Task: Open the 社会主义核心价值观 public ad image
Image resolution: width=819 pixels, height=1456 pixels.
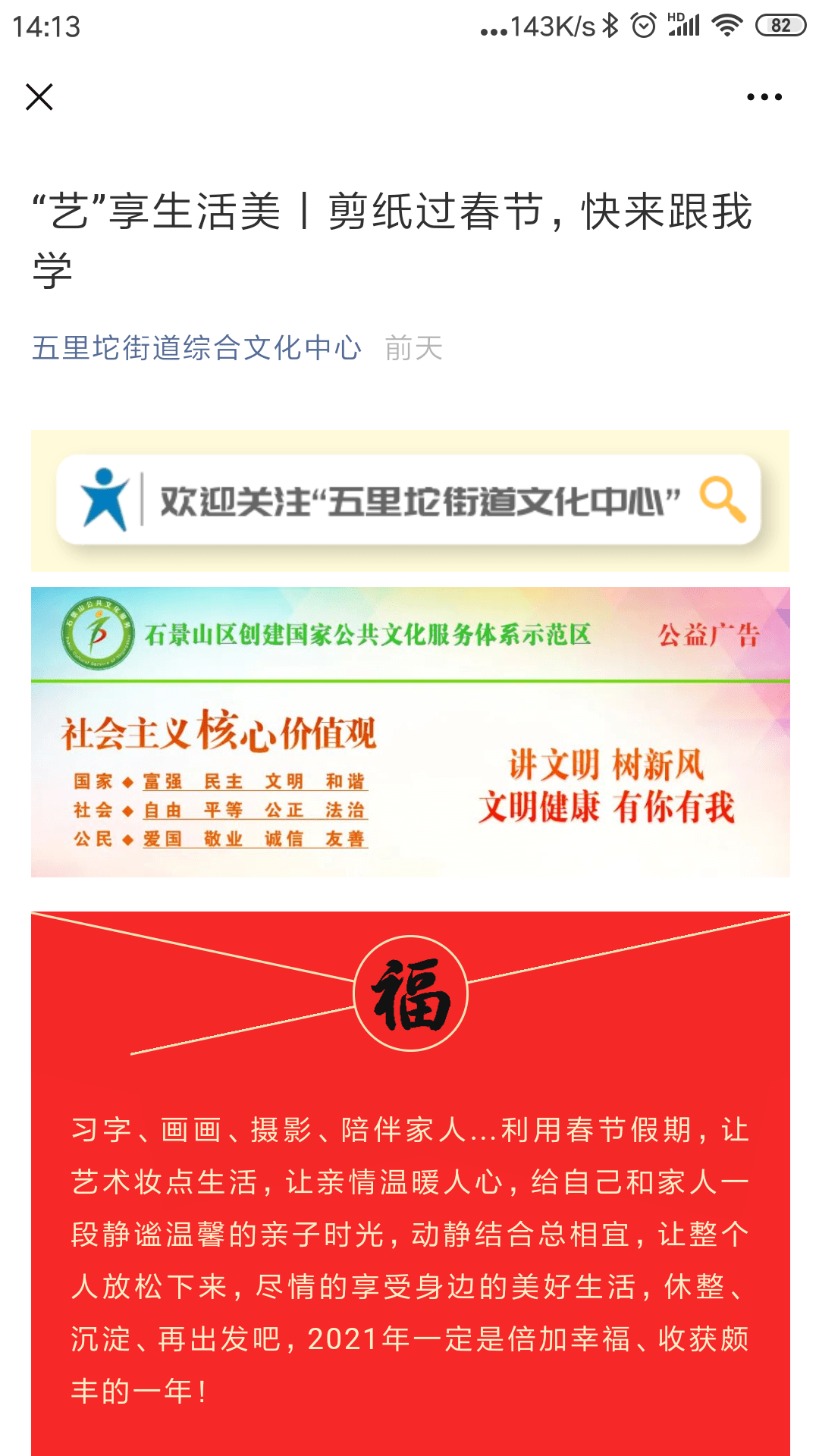Action: click(x=410, y=732)
